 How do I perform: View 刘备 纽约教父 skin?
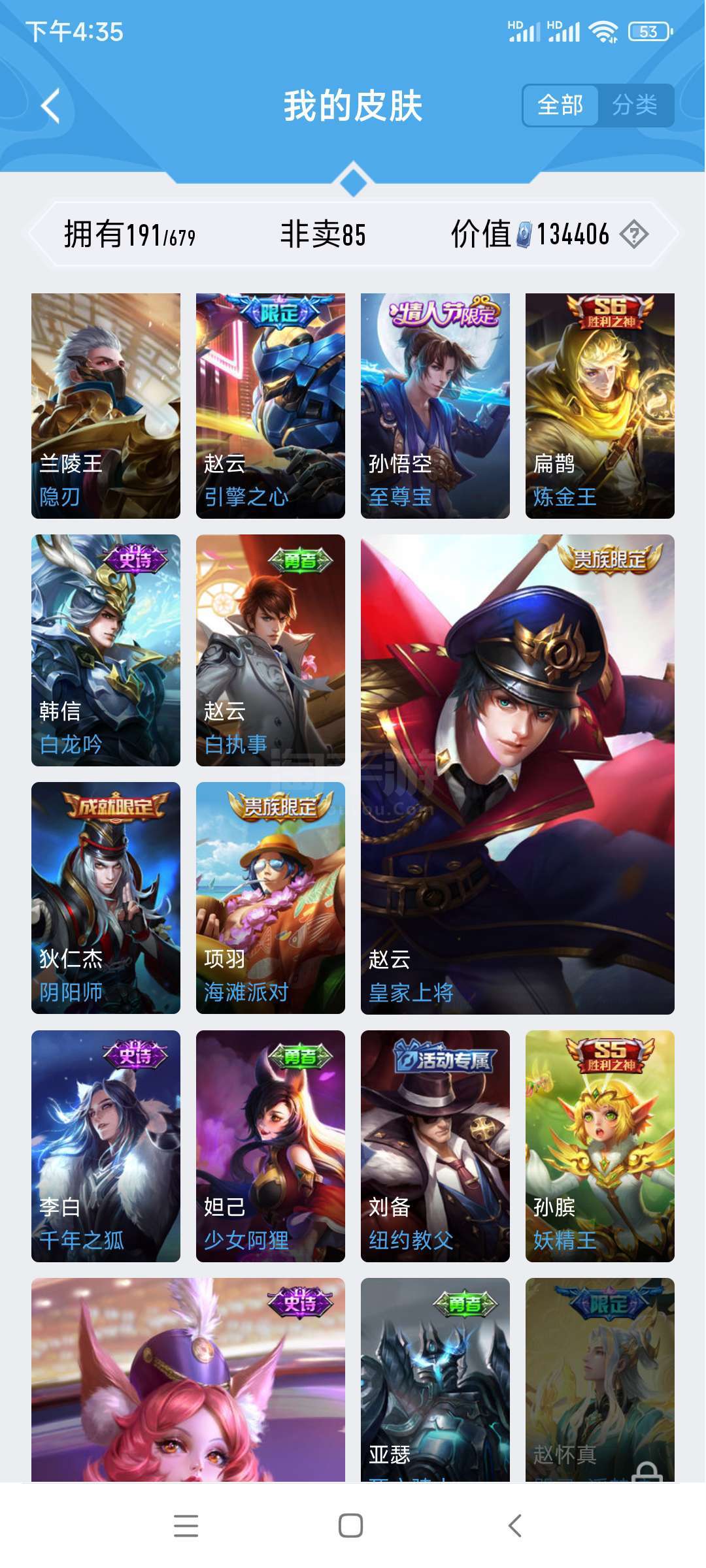pyautogui.click(x=435, y=1146)
